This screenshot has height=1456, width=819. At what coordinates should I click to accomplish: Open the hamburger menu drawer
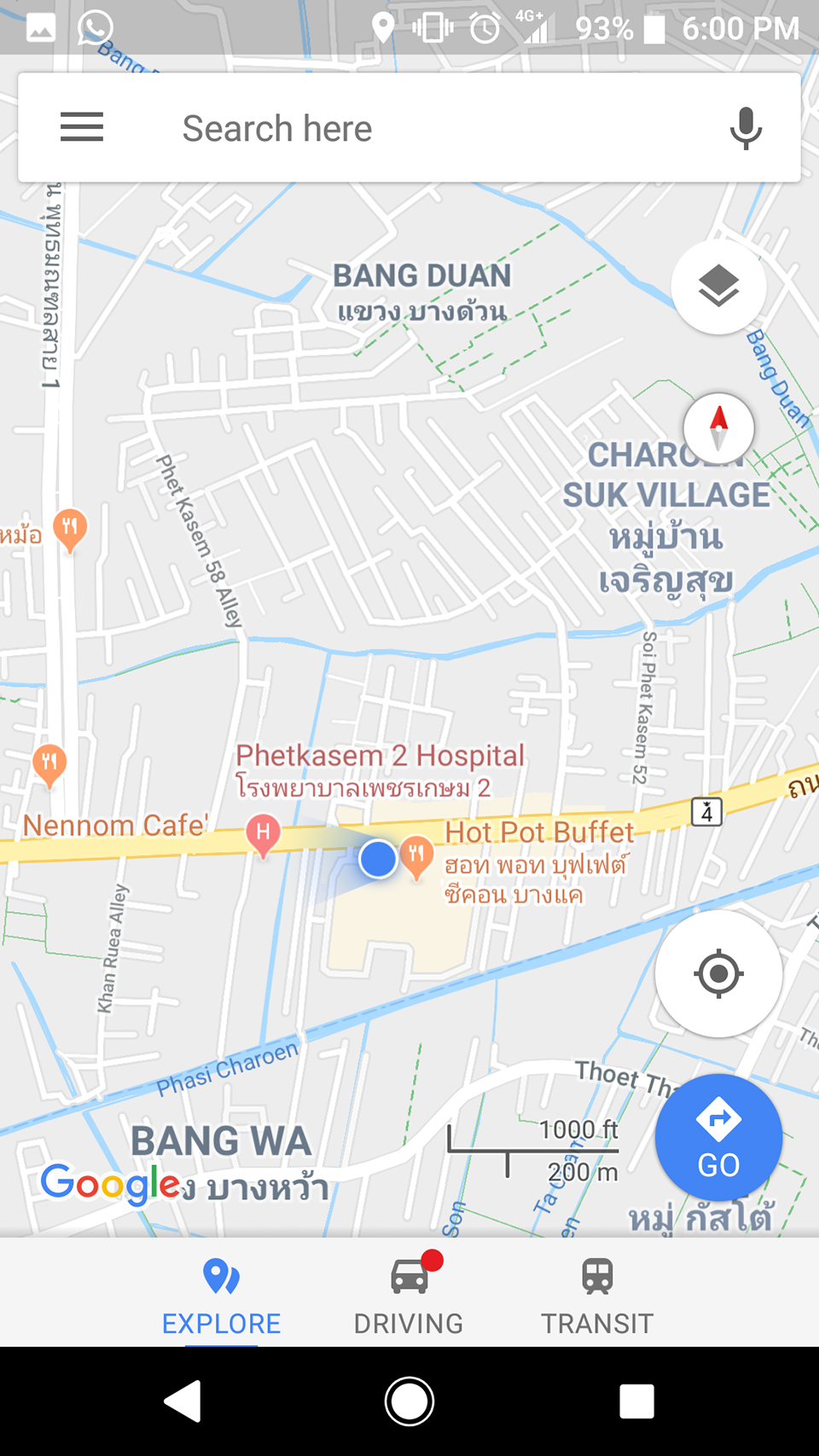pyautogui.click(x=82, y=128)
